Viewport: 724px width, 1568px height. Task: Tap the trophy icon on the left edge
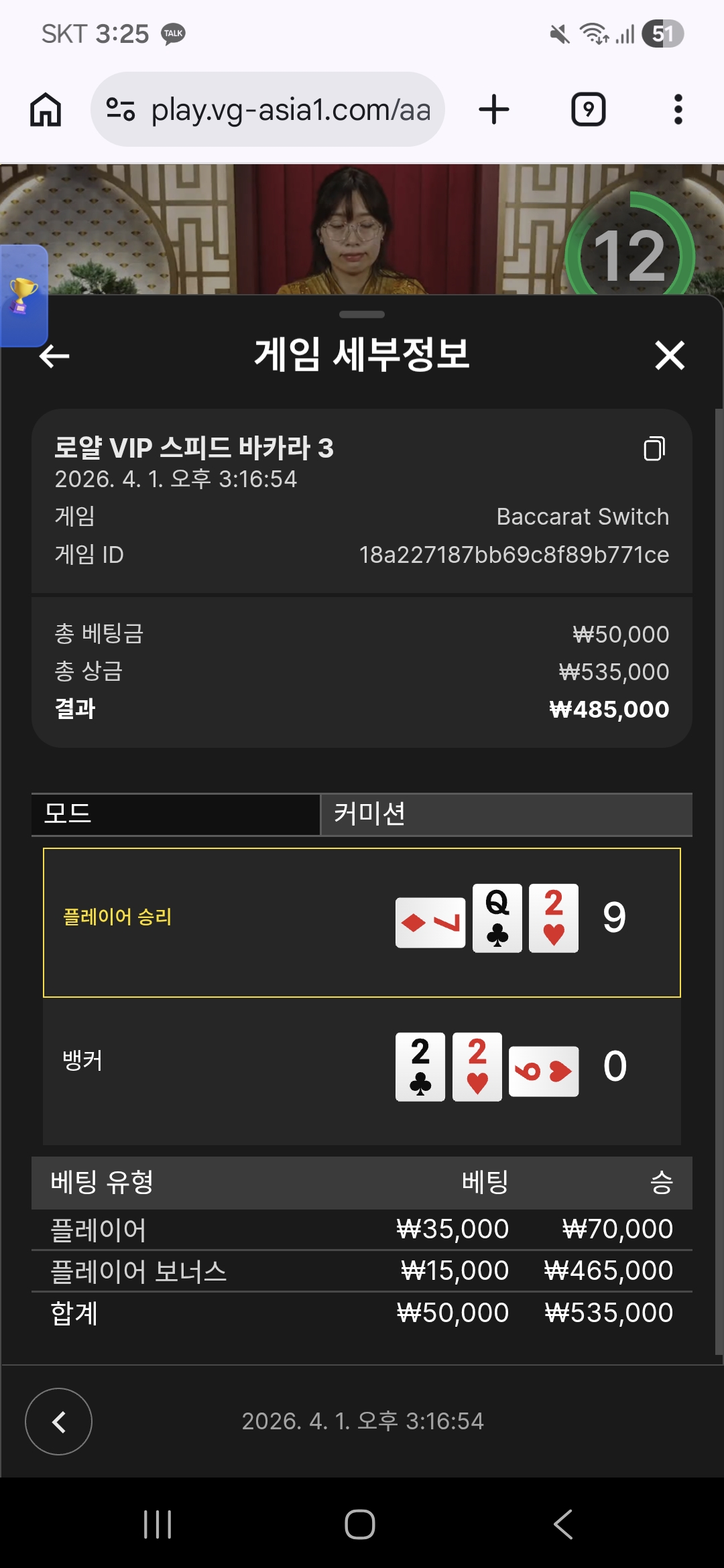22,296
